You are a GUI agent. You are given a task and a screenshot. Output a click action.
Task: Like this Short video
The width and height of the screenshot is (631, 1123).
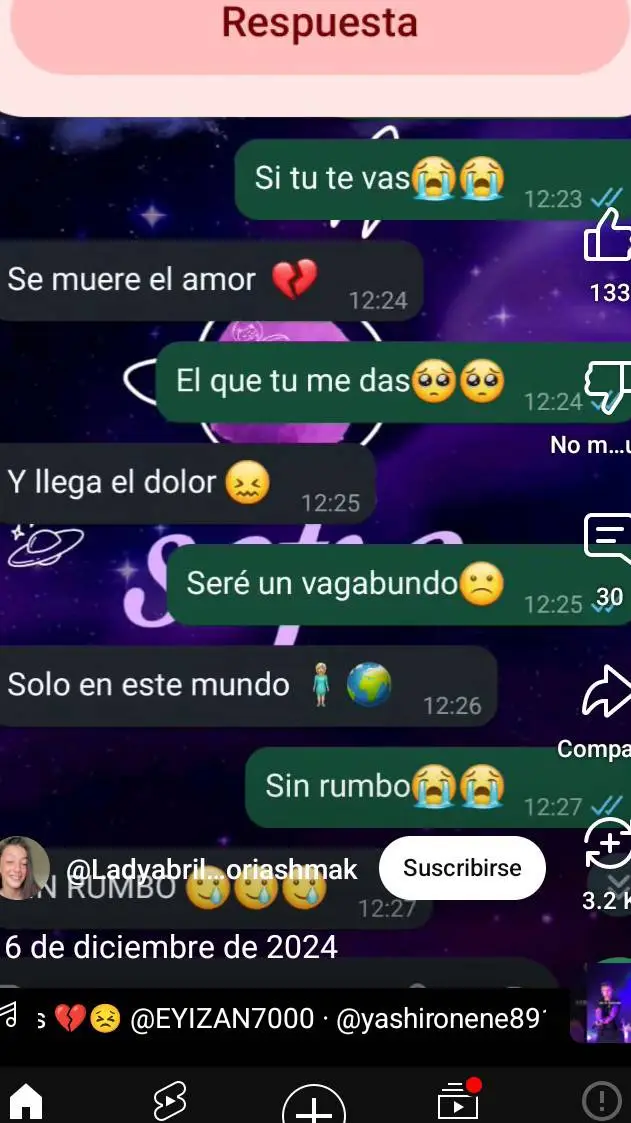(607, 240)
